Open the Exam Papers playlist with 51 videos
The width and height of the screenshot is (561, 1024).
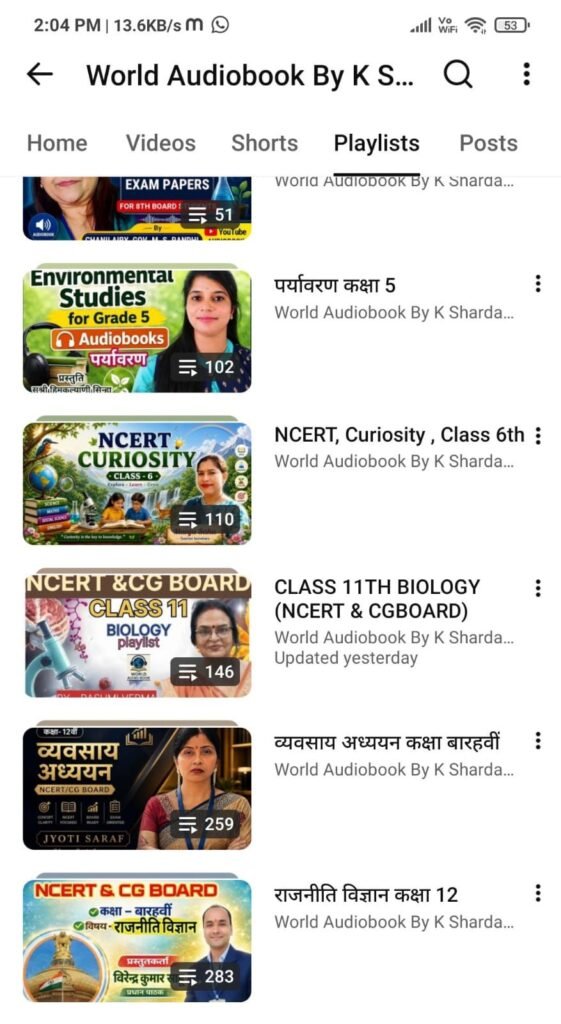click(137, 209)
